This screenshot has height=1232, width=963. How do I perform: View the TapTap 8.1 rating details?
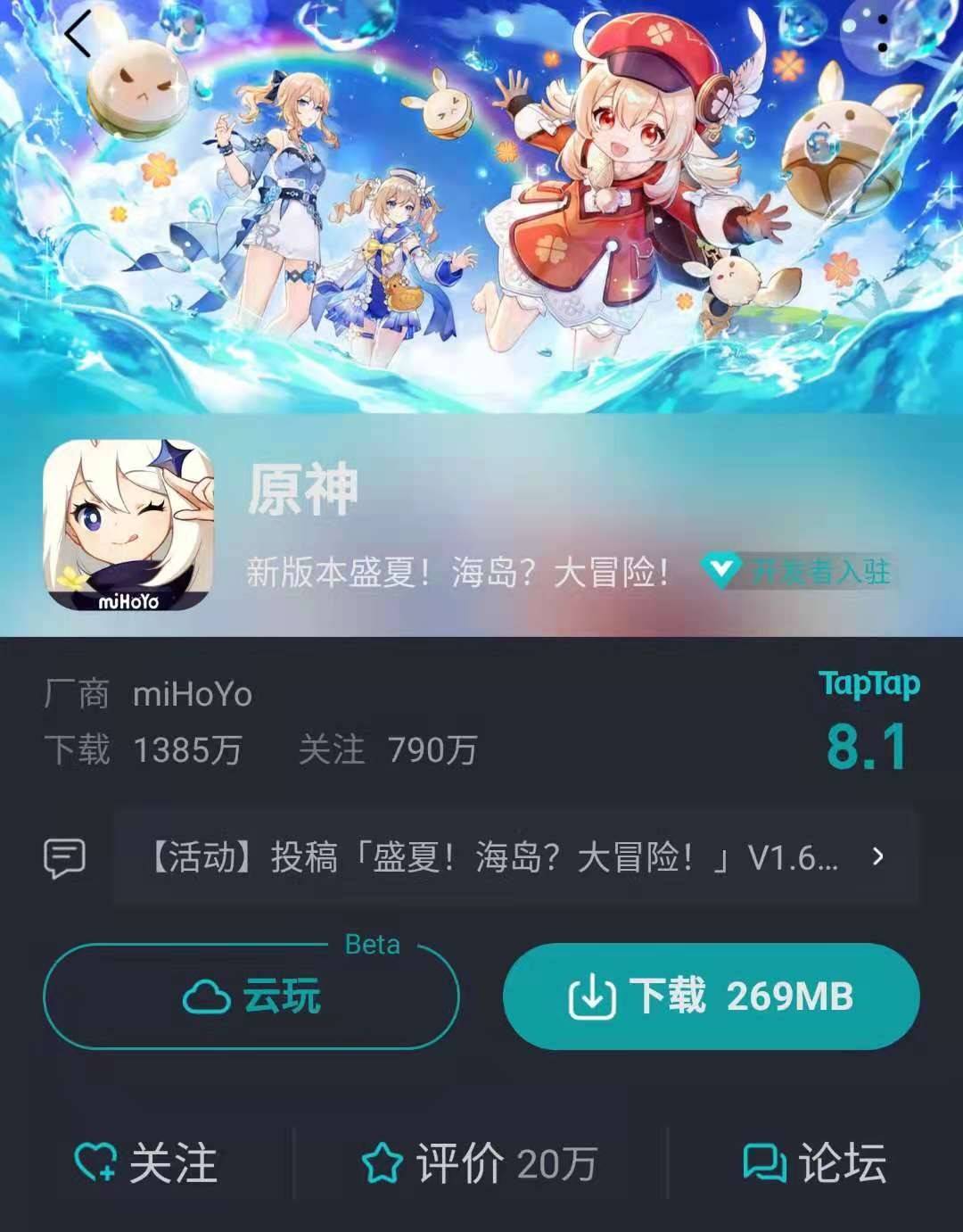(868, 724)
